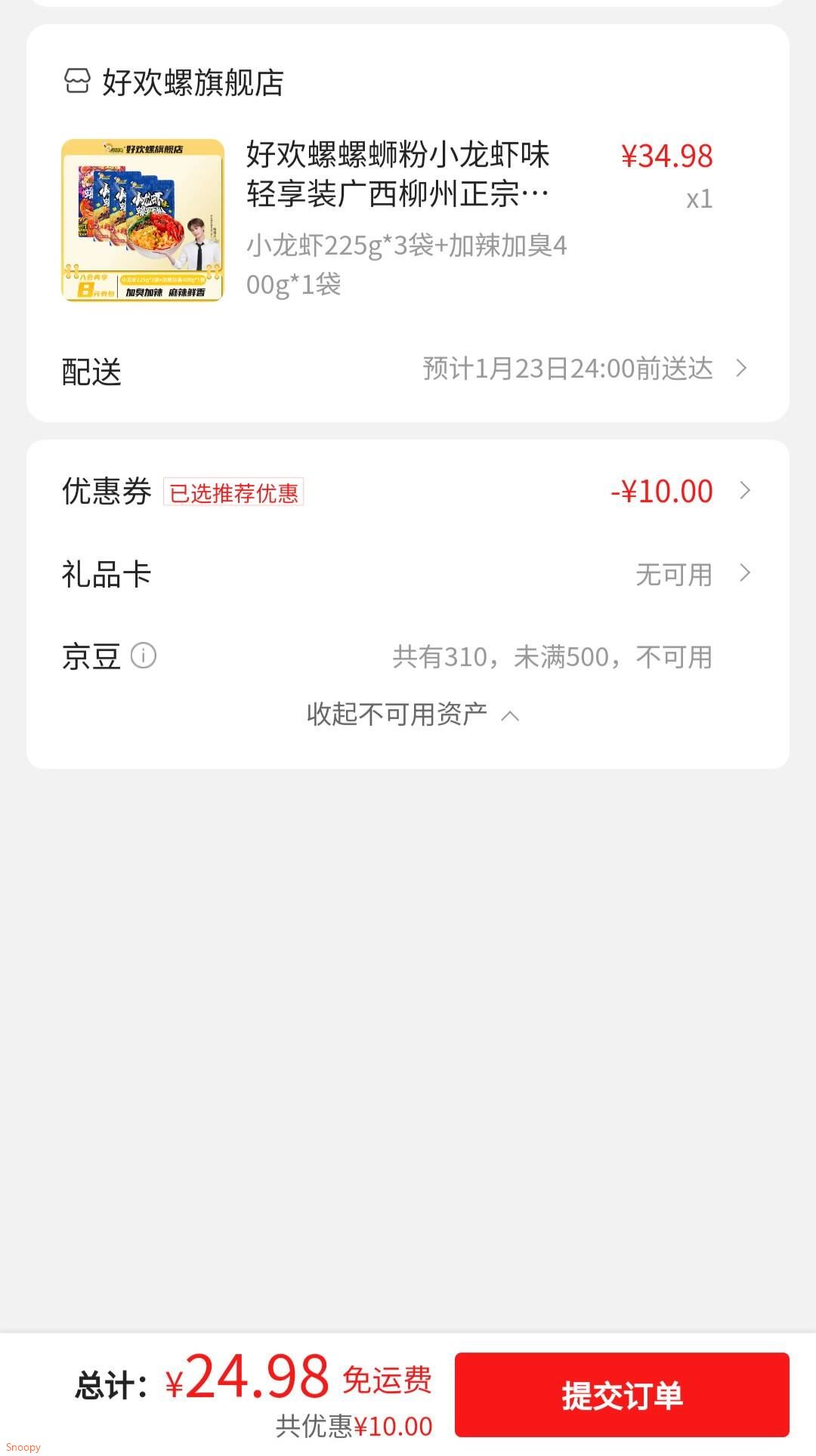The height and width of the screenshot is (1456, 816).
Task: Open the 好欢螺旗舰店 store page
Action: 174,82
